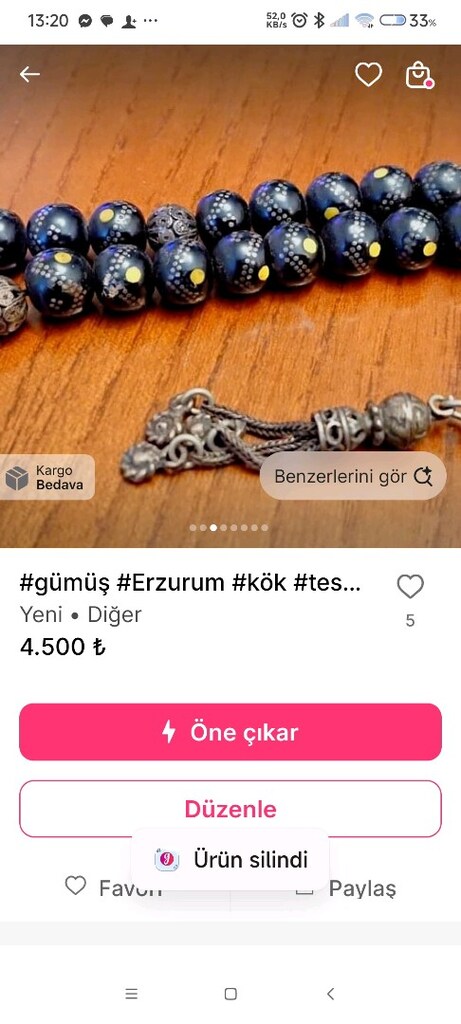Tap the image page indicator dots
The image size is (461, 1024).
229,528
